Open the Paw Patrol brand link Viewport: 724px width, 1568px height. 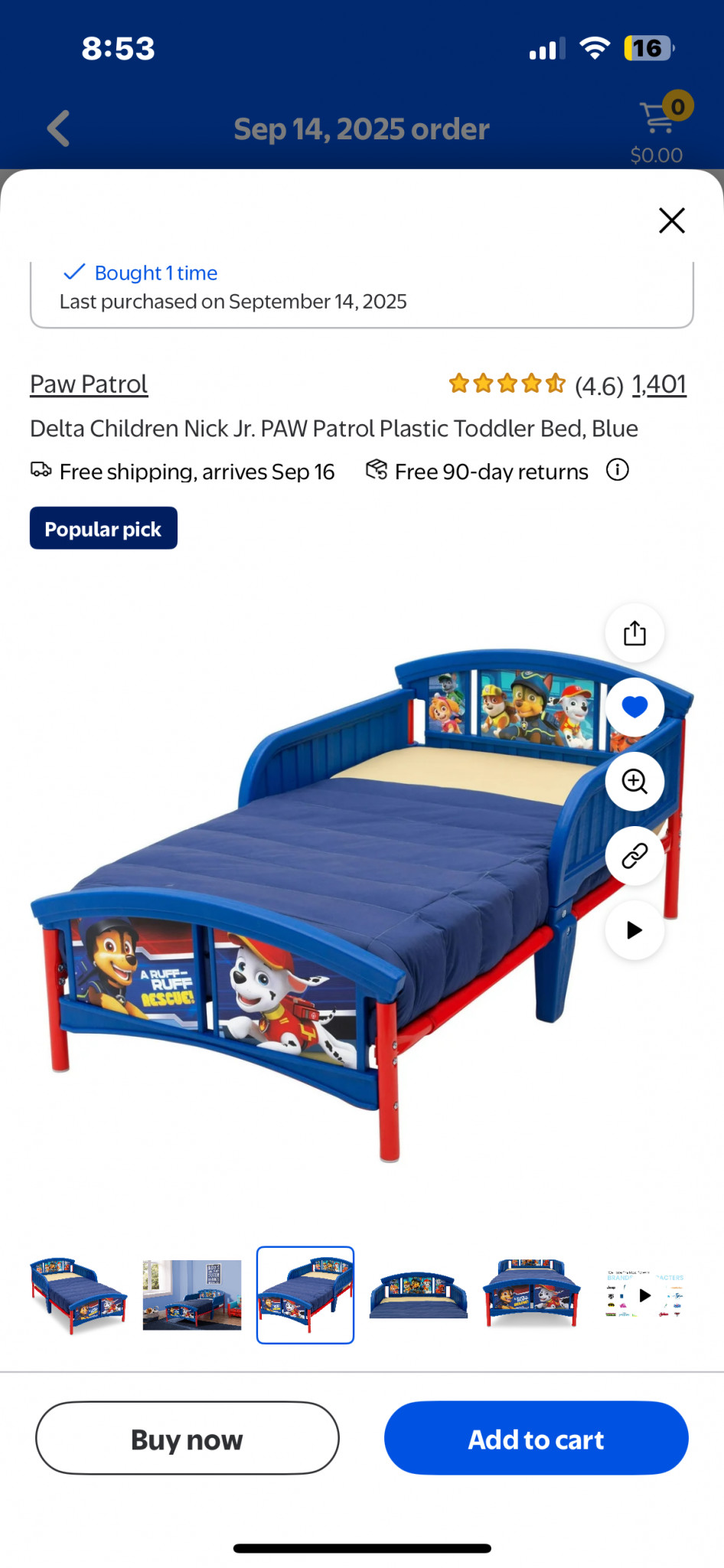point(89,384)
